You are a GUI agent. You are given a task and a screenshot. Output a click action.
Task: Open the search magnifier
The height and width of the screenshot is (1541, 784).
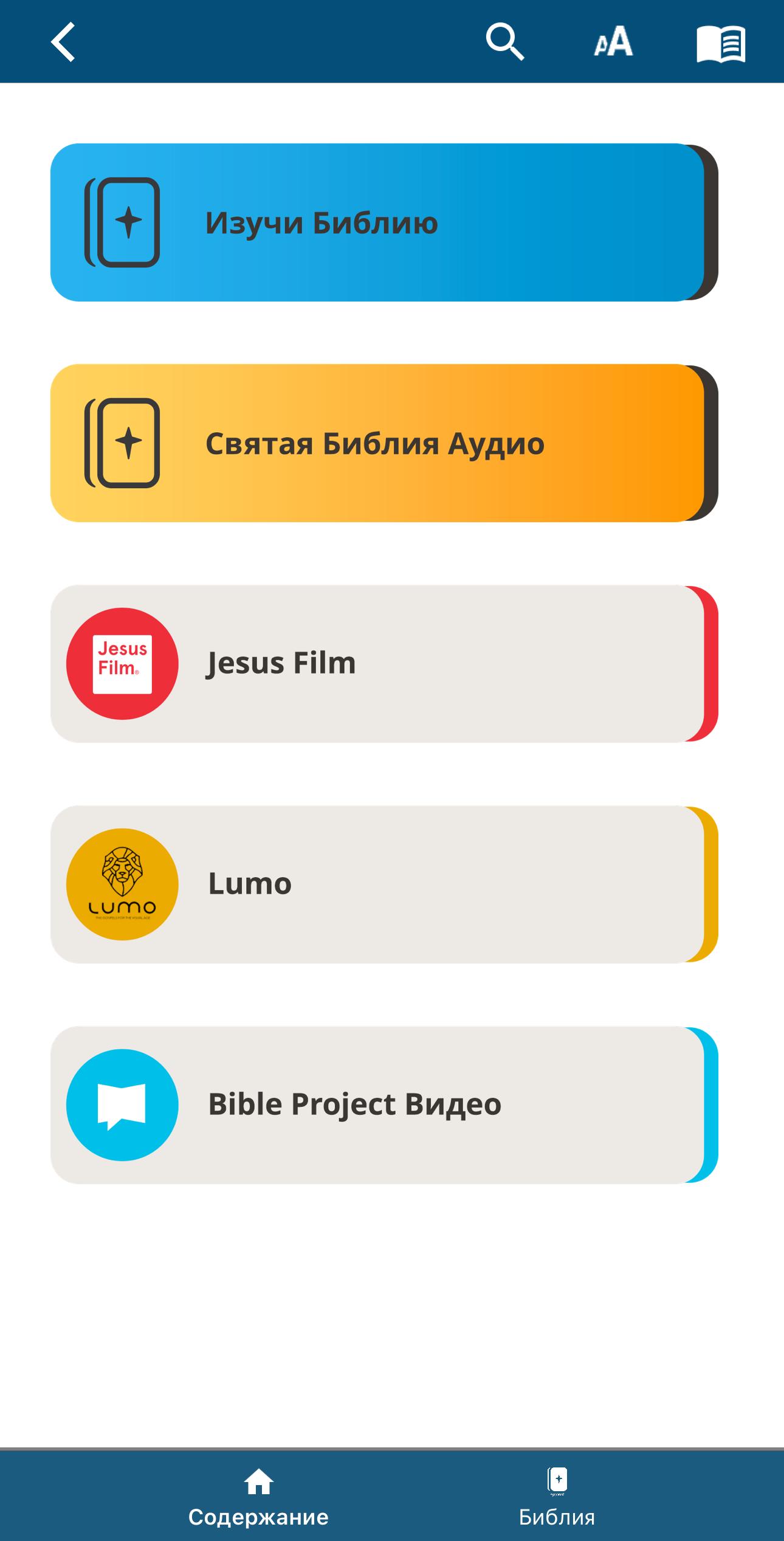pos(504,42)
